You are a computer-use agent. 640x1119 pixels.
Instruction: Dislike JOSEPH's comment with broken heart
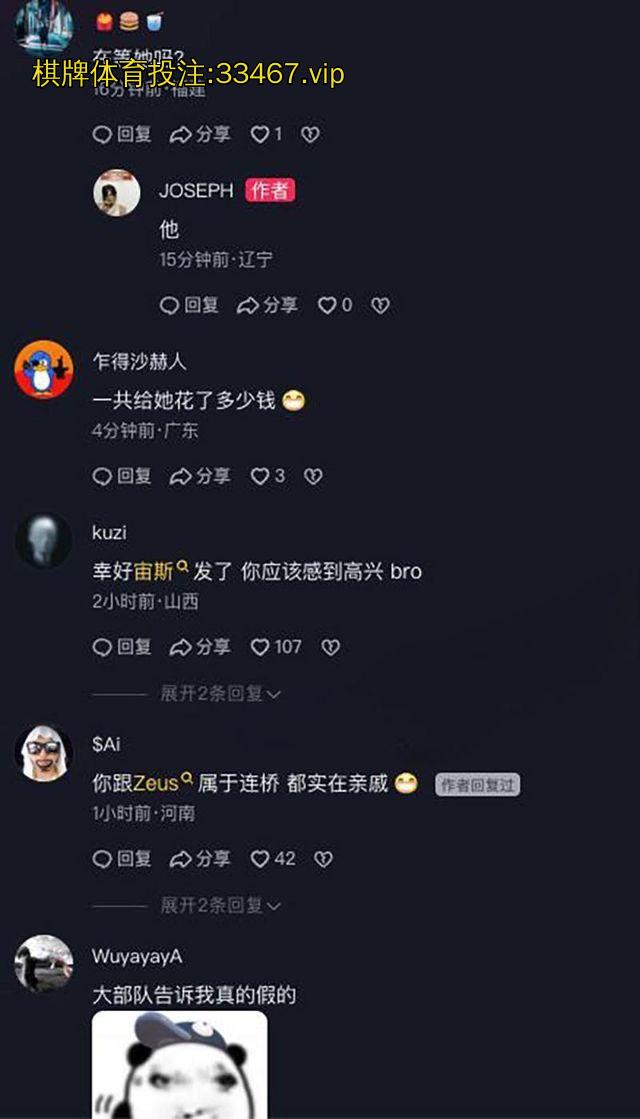[x=380, y=305]
